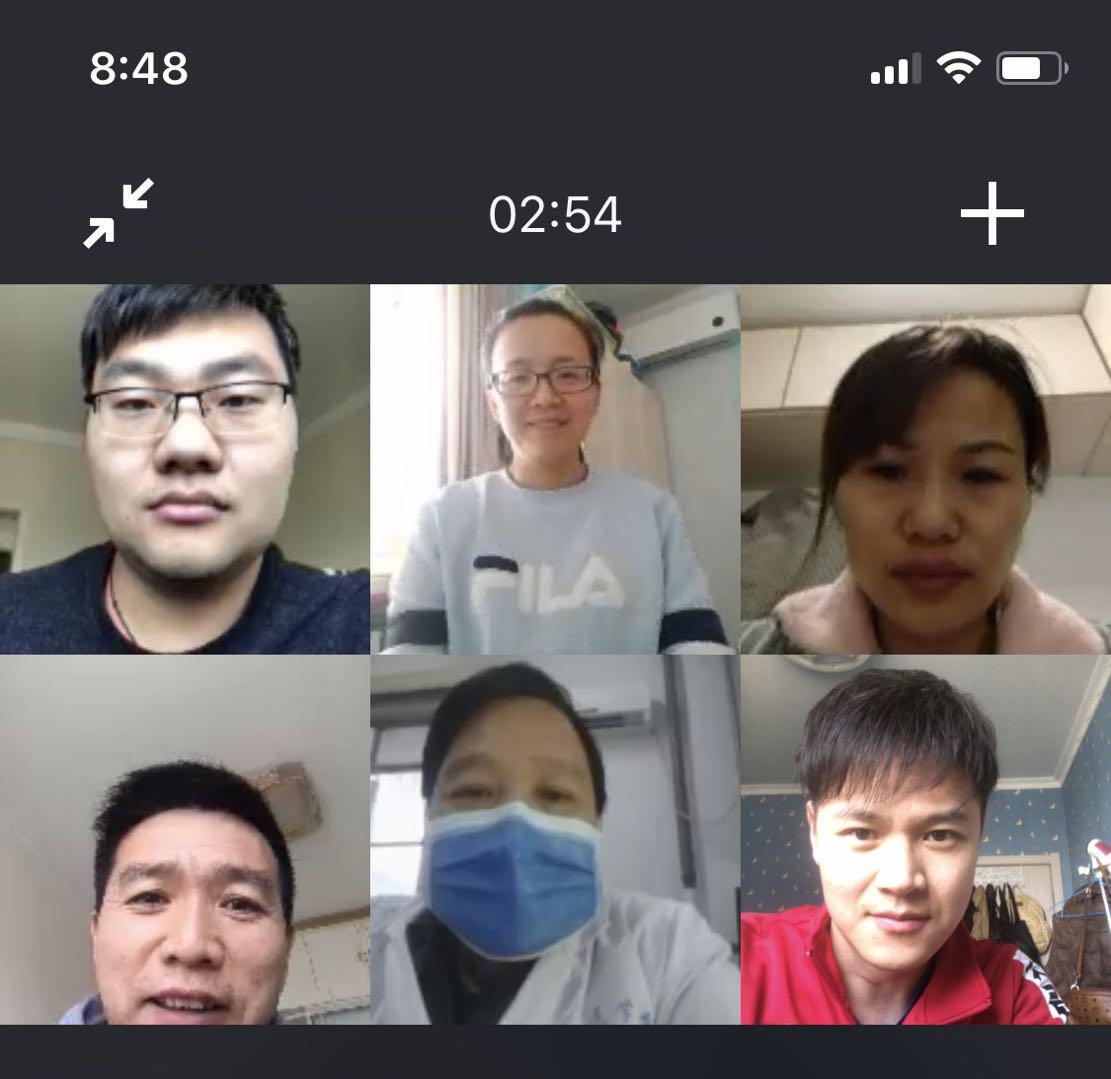The image size is (1111, 1079).
Task: Select the video tile with red jacket
Action: coord(925,840)
